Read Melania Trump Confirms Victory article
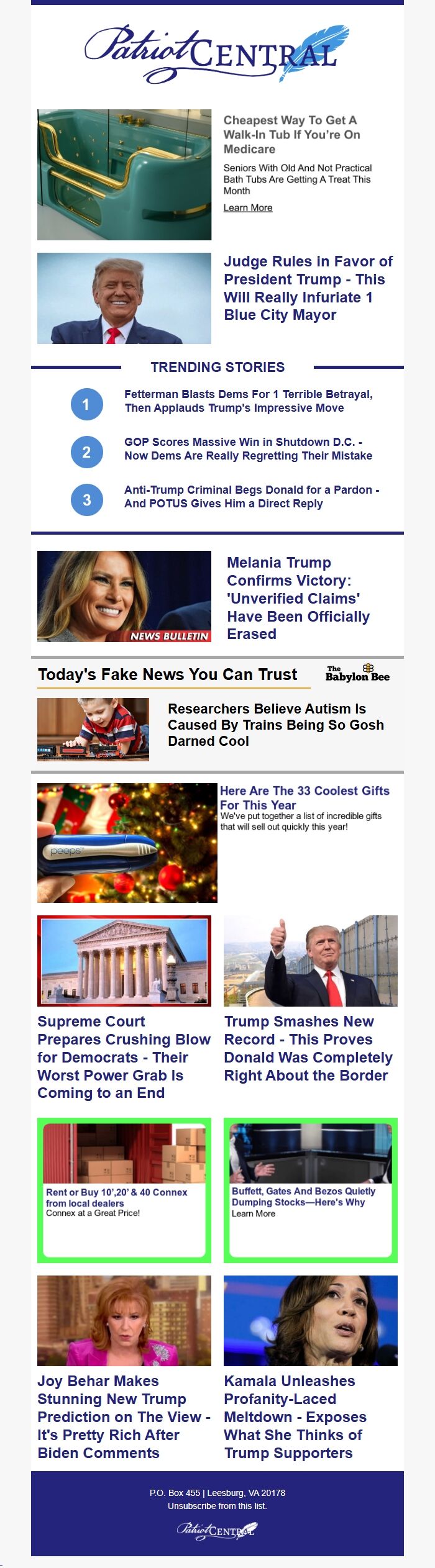Image resolution: width=435 pixels, height=1568 pixels. pyautogui.click(x=298, y=597)
